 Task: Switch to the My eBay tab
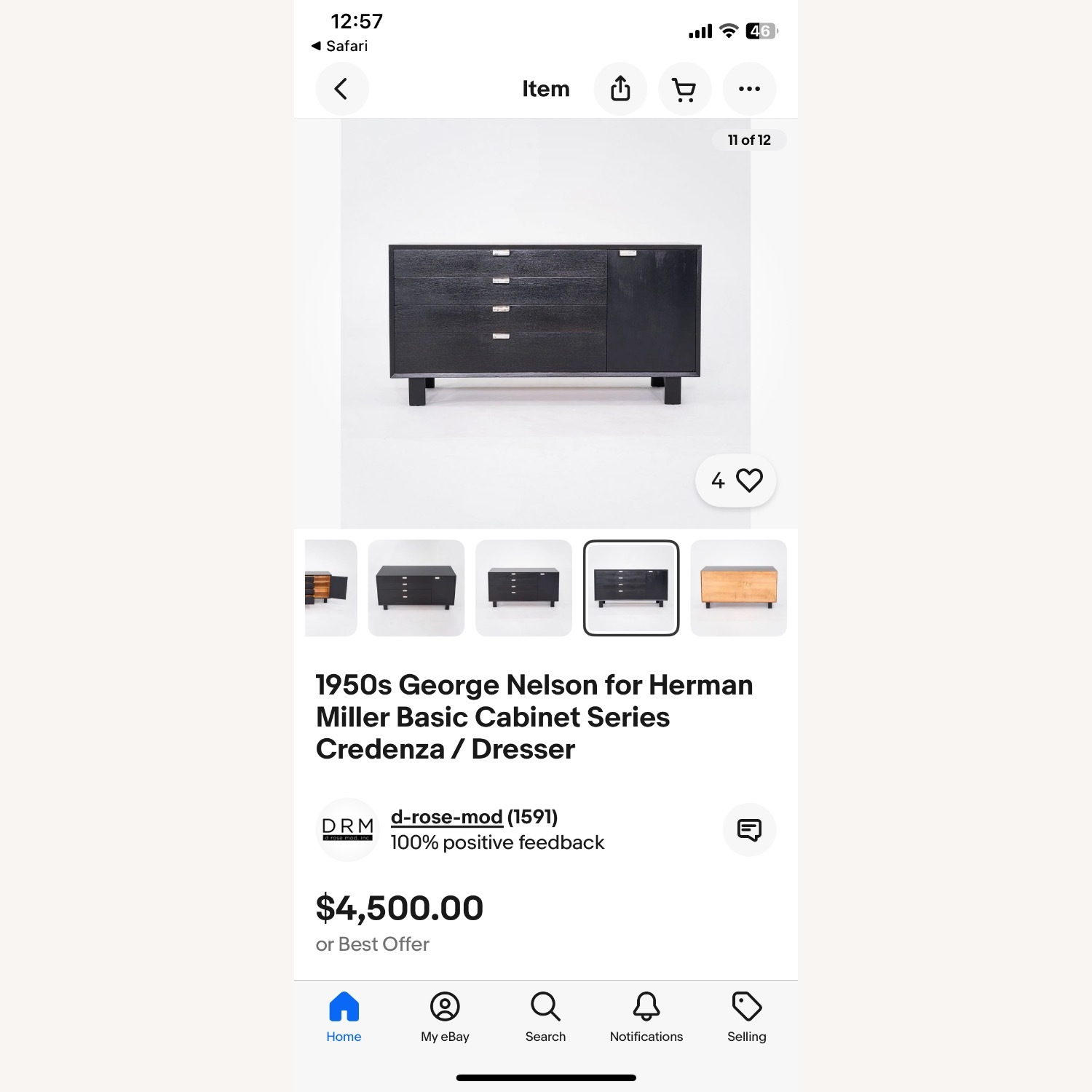point(445,1017)
